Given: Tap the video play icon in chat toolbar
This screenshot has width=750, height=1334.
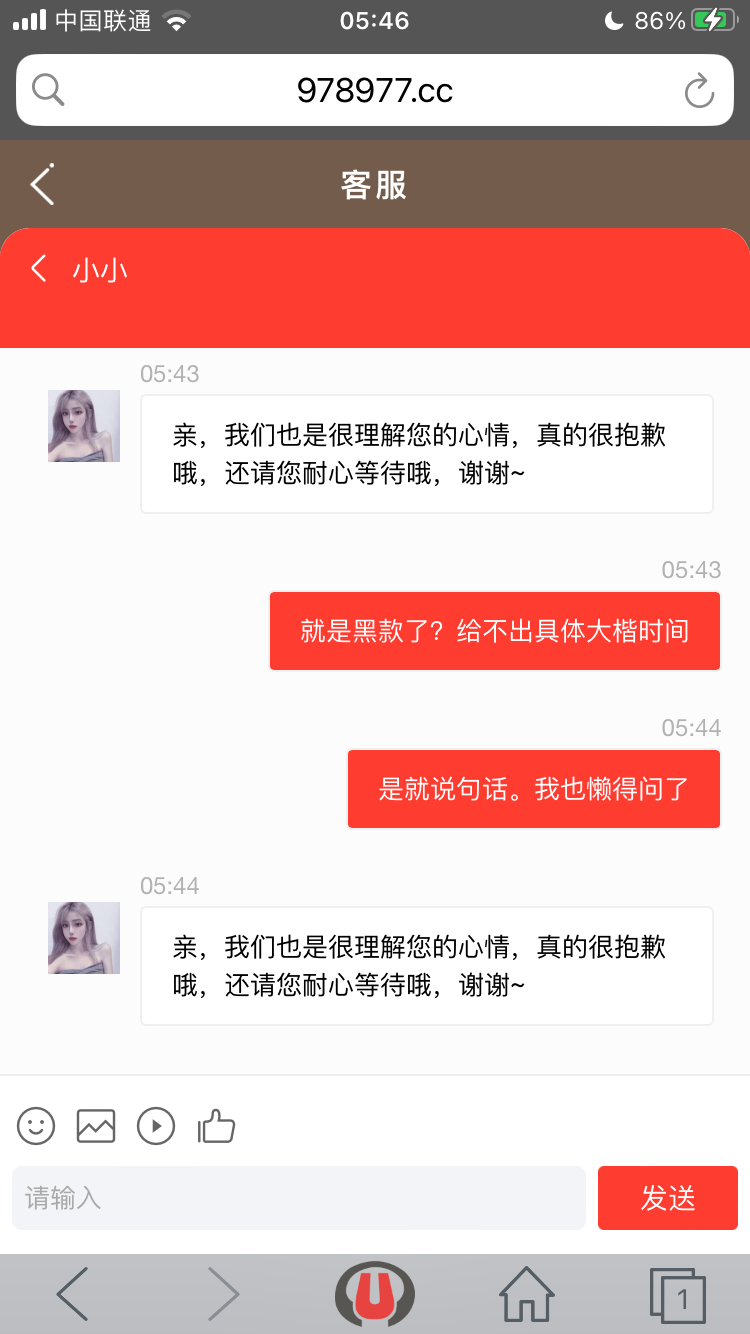Looking at the screenshot, I should coord(156,1126).
